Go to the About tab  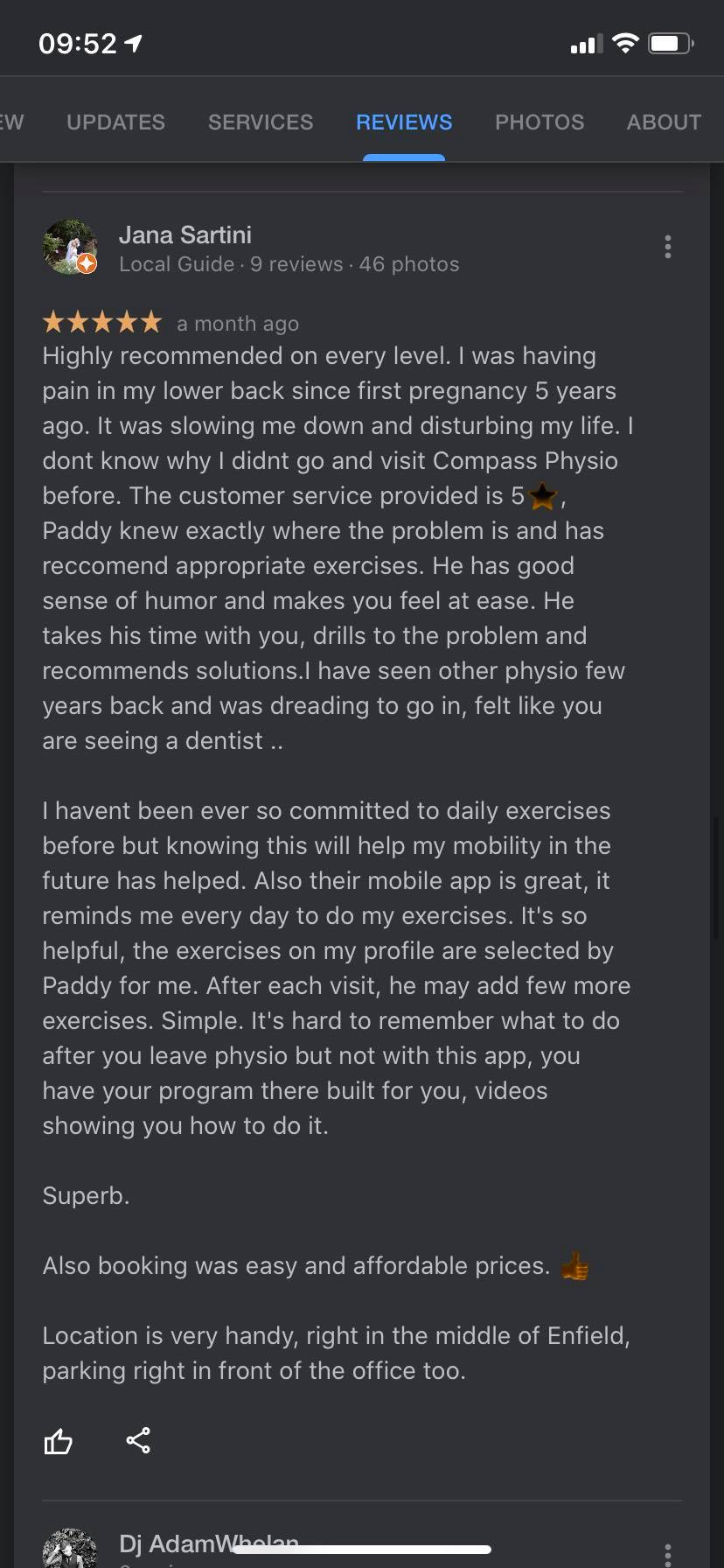pyautogui.click(x=664, y=122)
